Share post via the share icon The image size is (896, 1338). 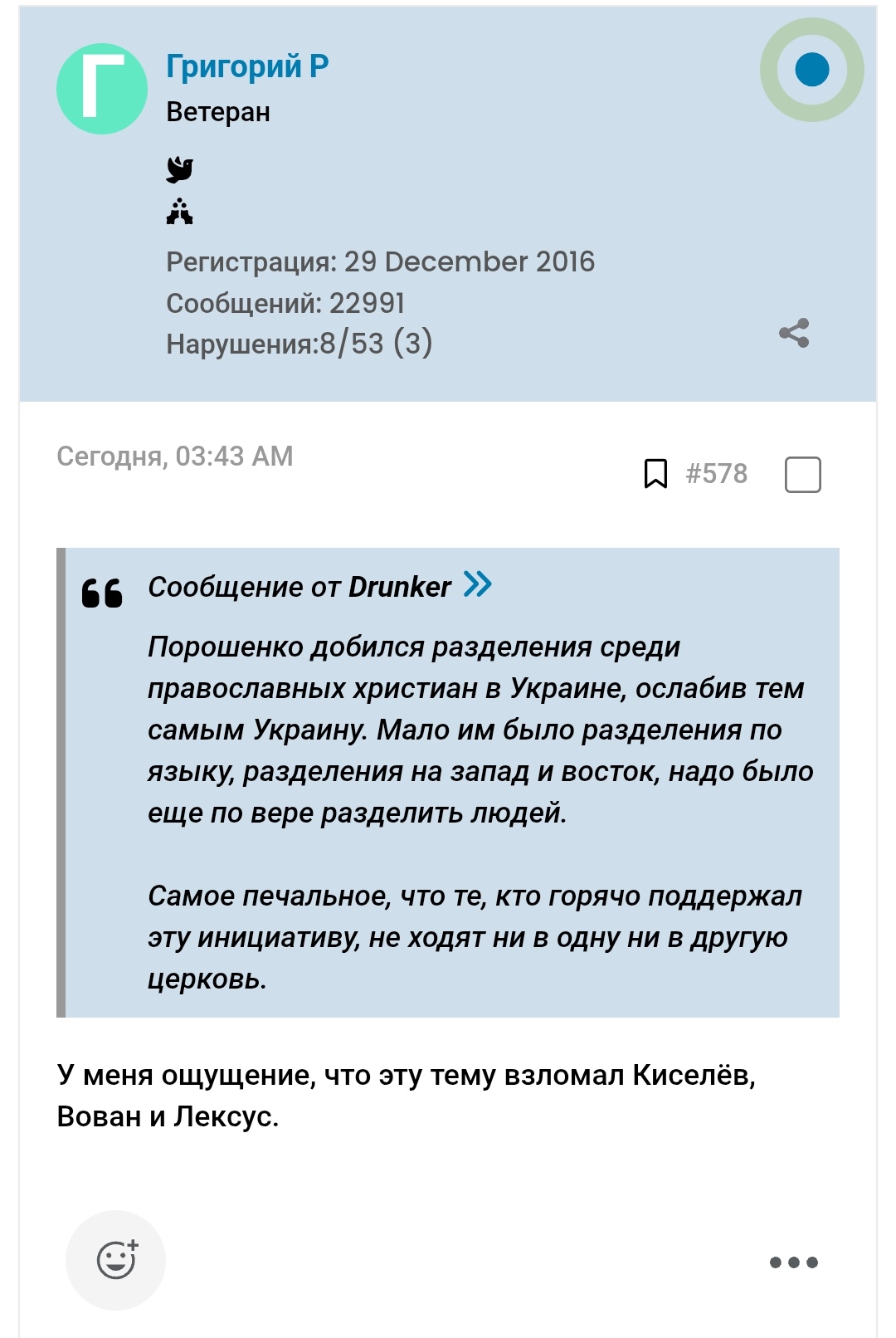pos(794,333)
